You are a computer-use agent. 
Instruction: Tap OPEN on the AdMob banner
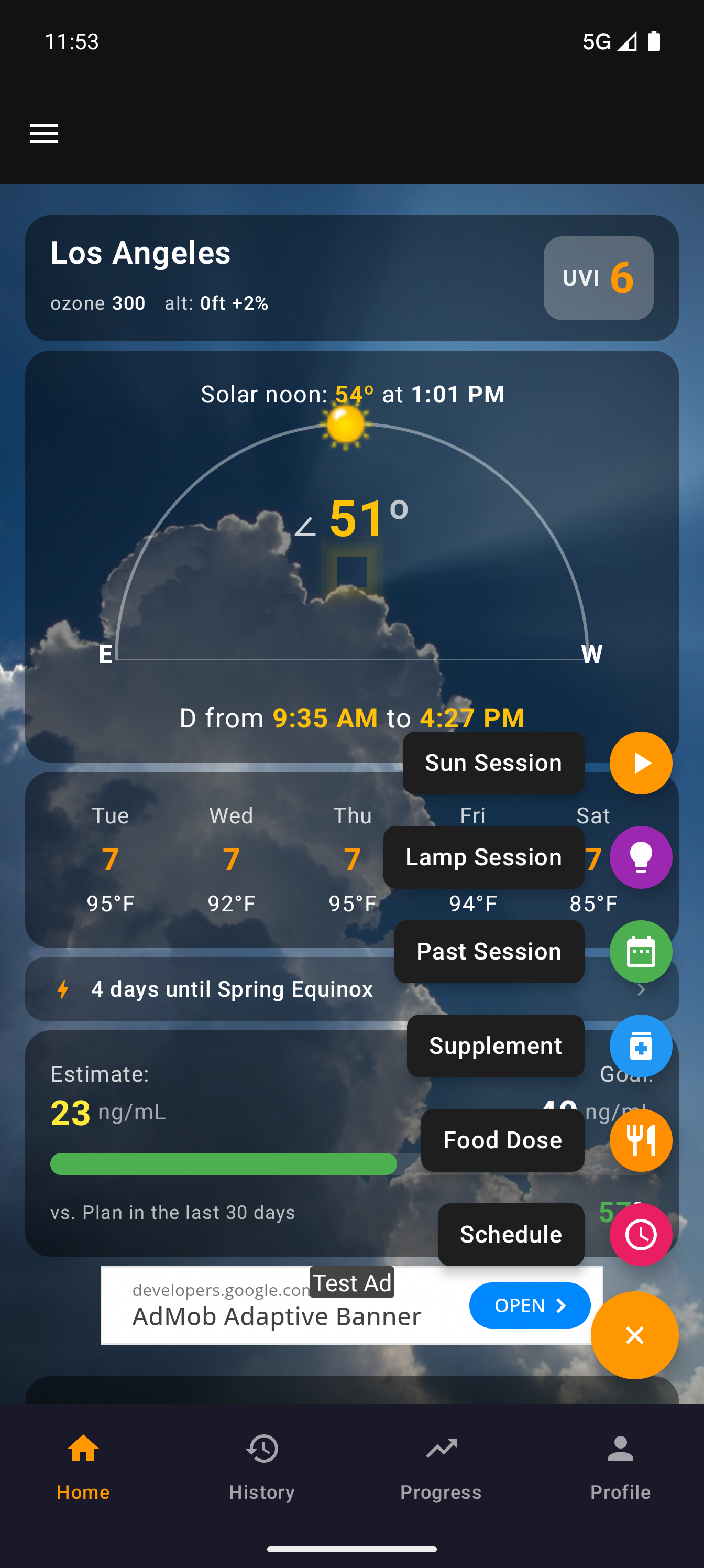pos(530,1305)
